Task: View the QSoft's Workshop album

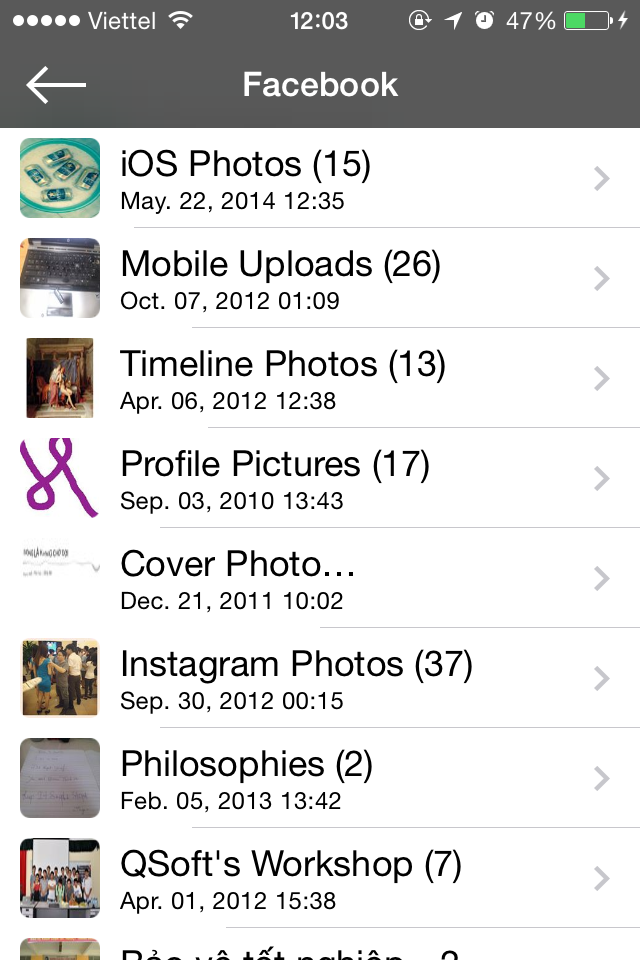Action: 320,877
